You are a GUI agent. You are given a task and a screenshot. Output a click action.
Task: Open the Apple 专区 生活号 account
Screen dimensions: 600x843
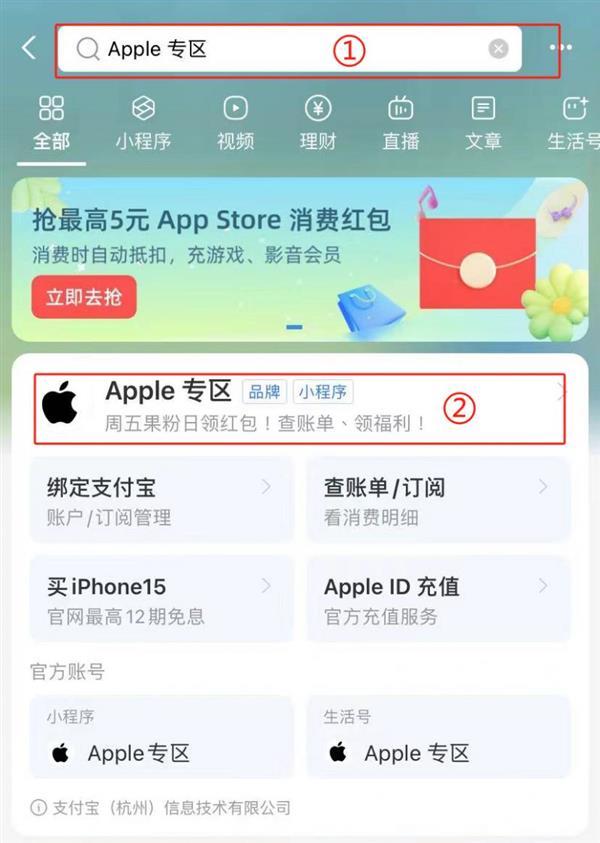[x=438, y=739]
